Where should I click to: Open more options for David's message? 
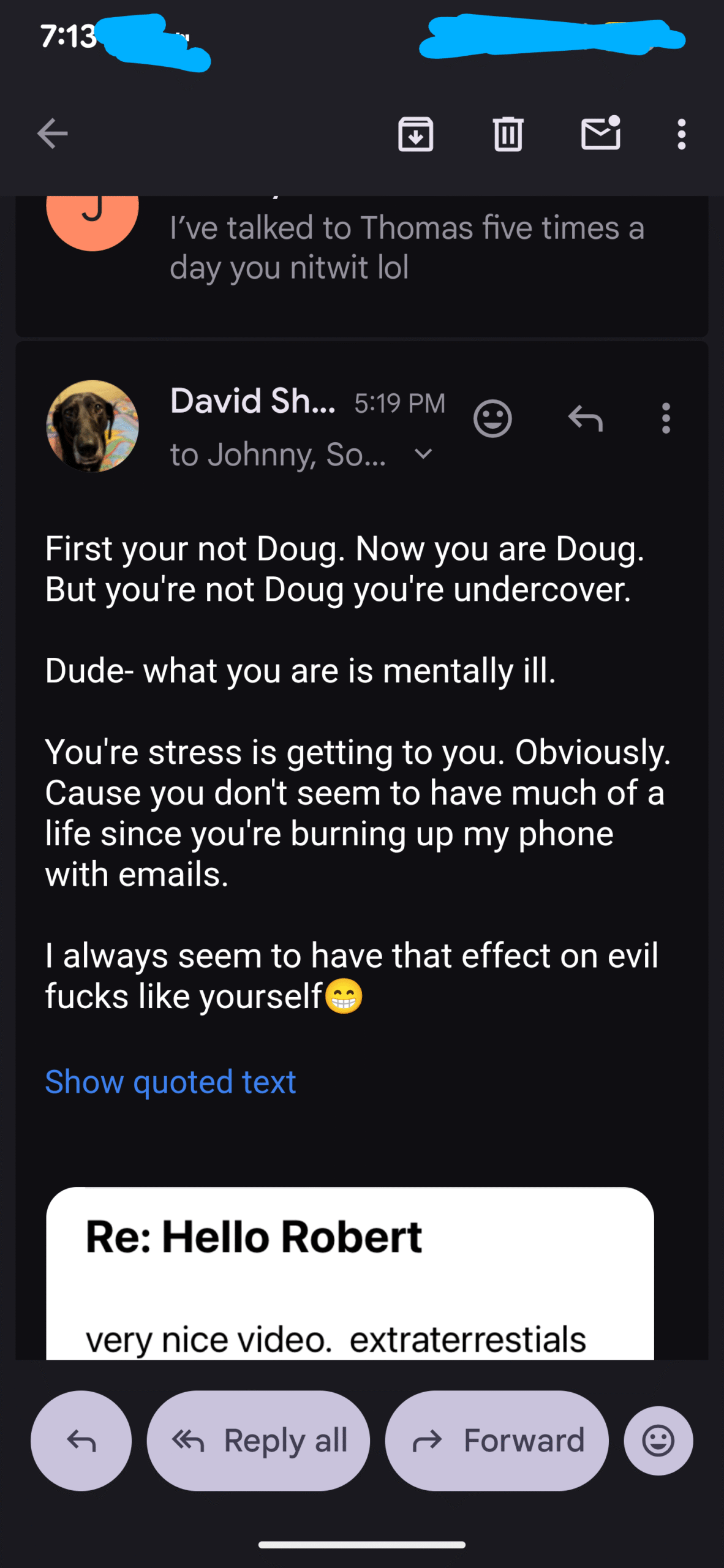click(666, 419)
